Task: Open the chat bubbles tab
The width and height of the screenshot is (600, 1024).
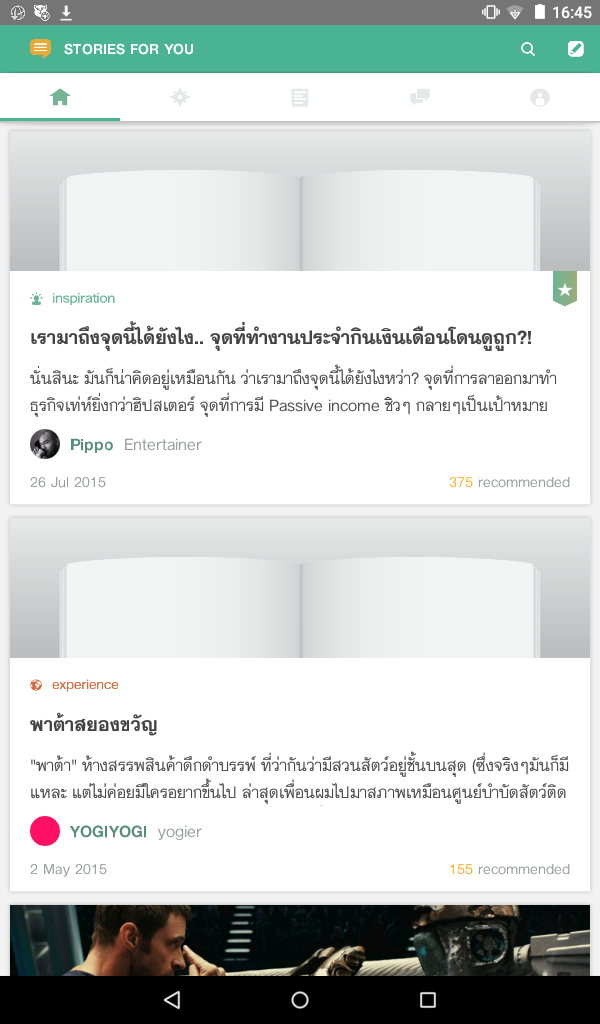Action: click(420, 97)
